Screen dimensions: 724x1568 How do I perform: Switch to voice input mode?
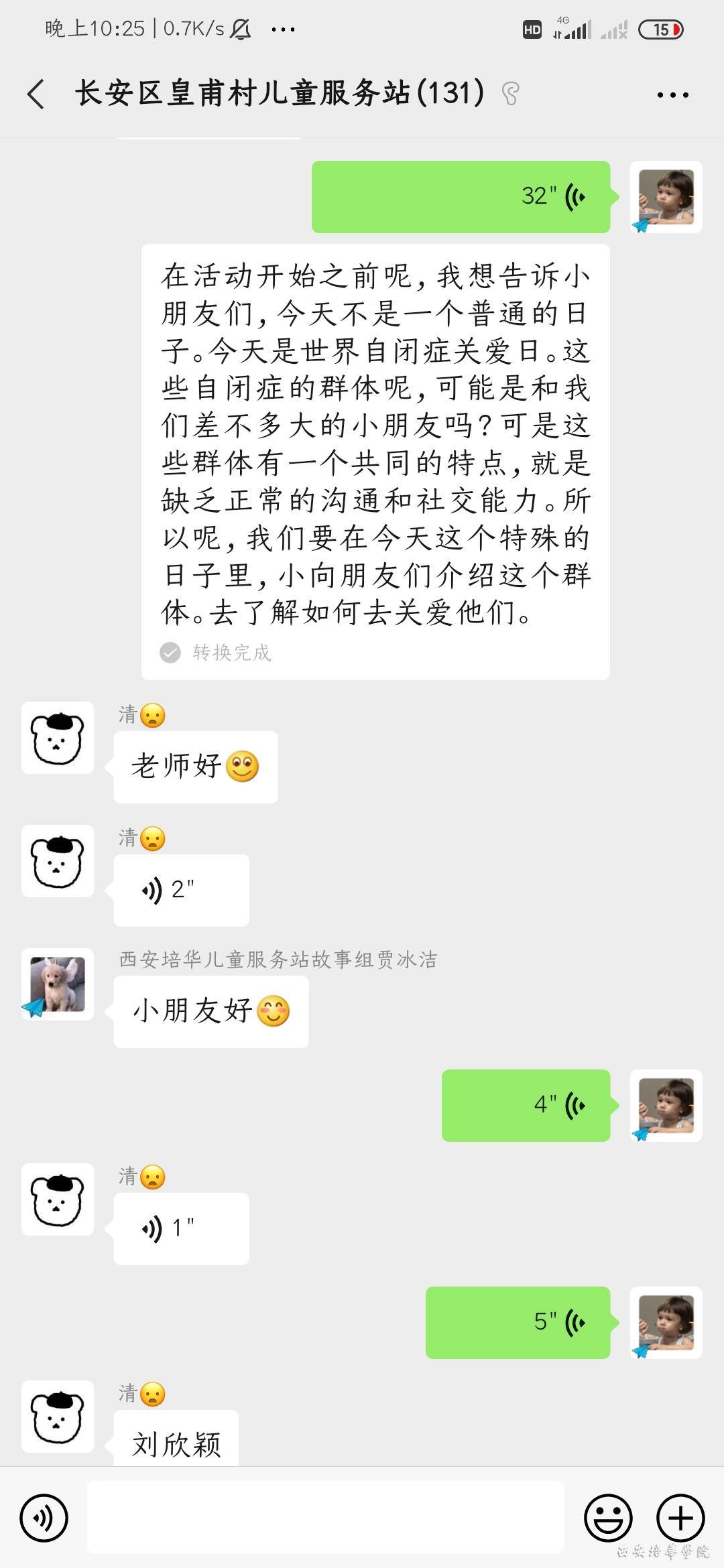click(x=44, y=1518)
